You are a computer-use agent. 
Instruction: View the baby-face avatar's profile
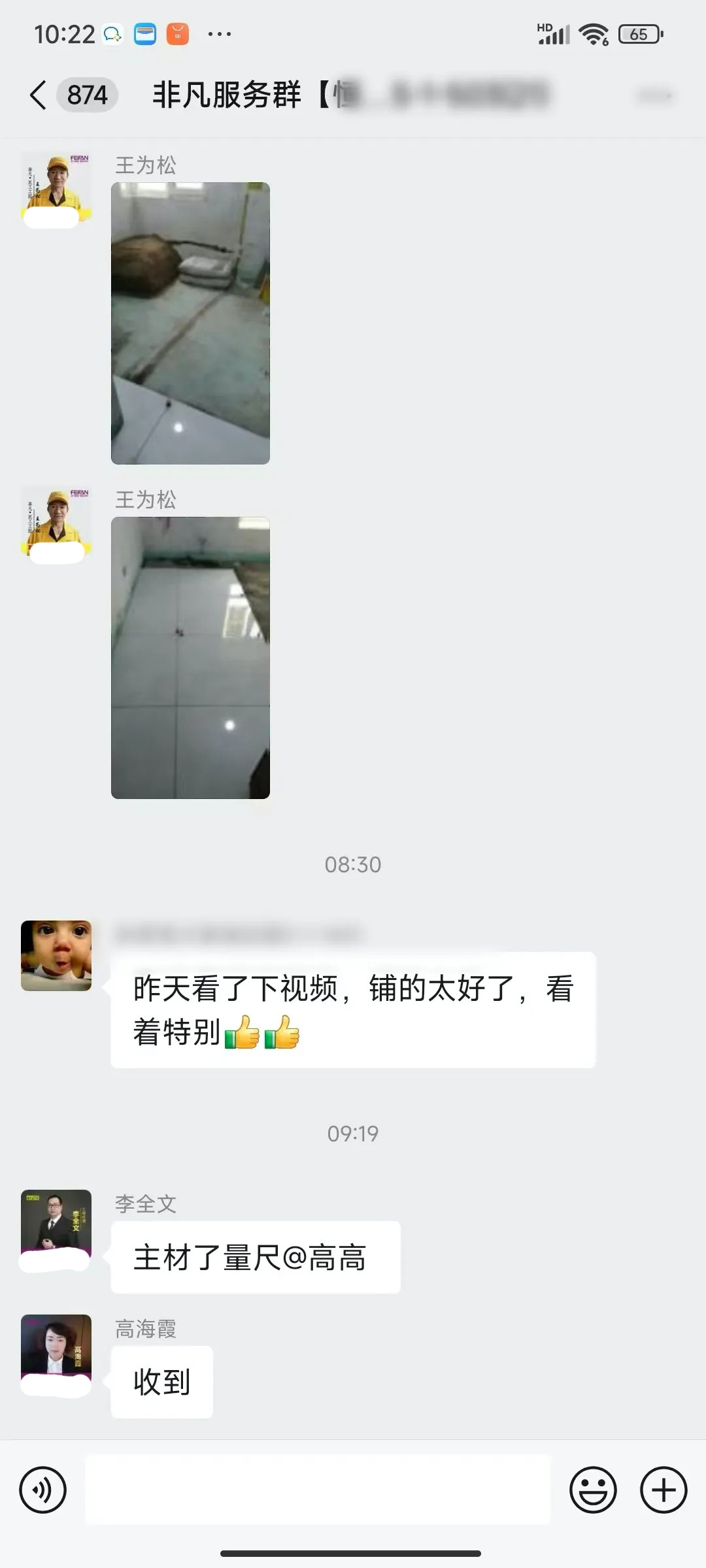56,955
